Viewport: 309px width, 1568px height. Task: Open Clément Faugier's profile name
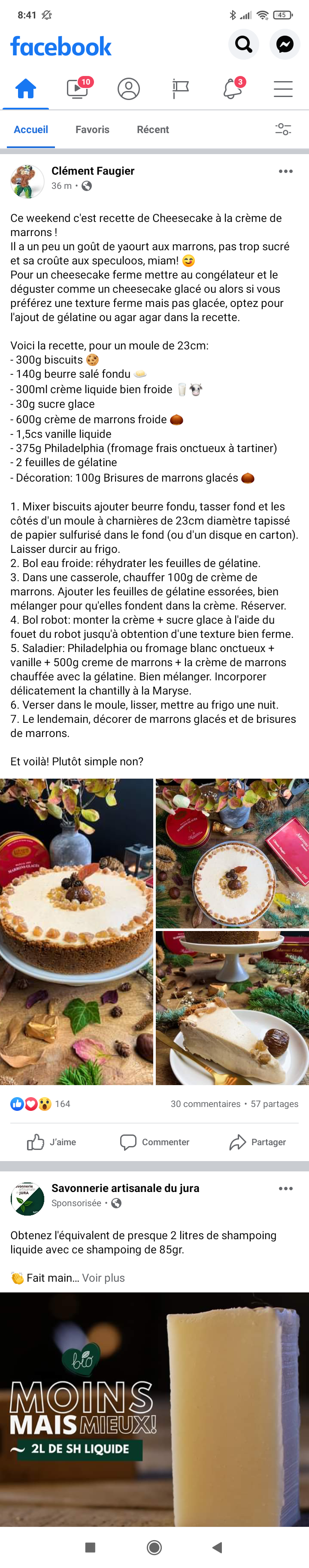[92, 171]
